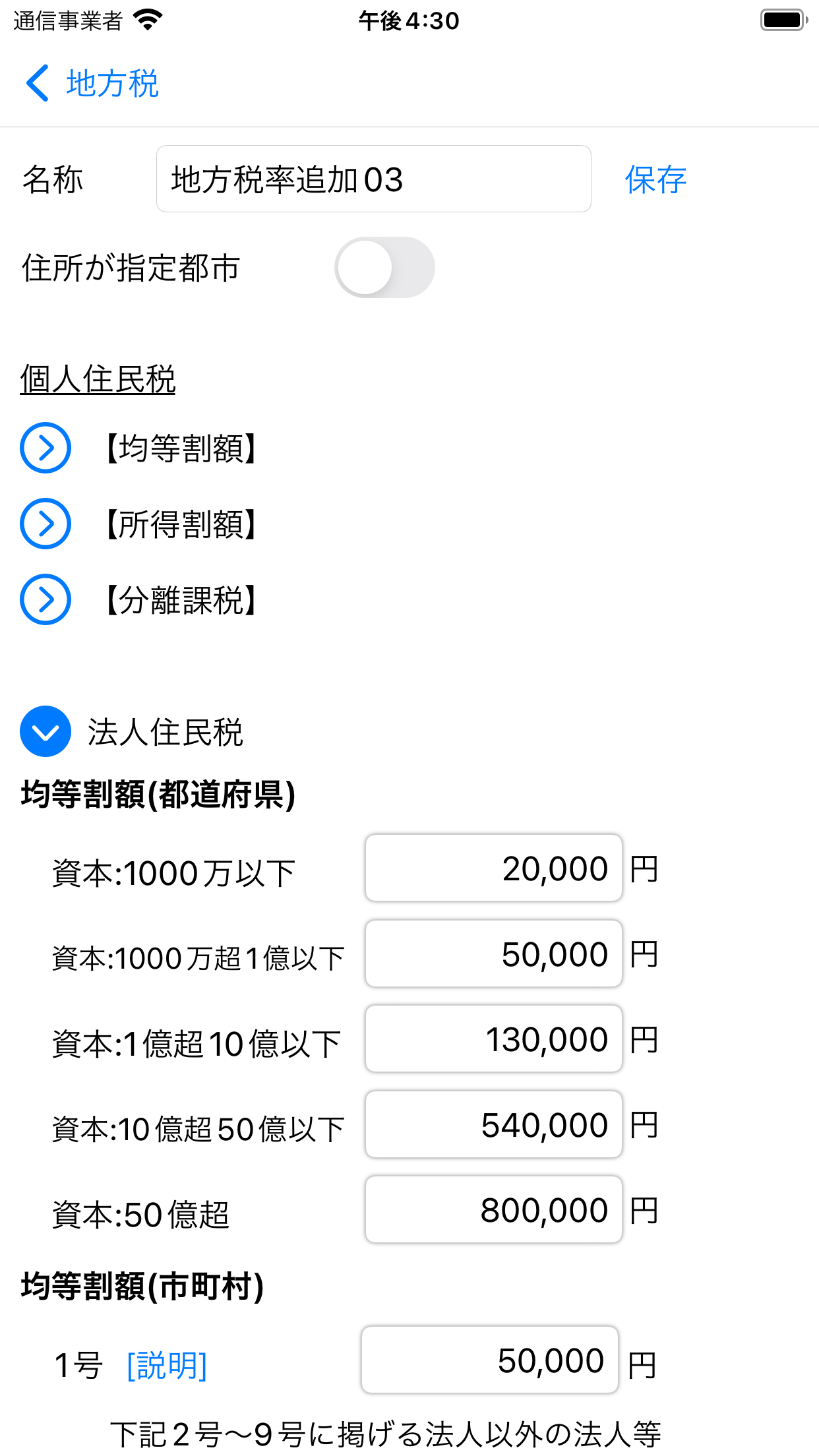Edit amount for 資本:1億超10億以下
819x1456 pixels.
(x=494, y=1039)
